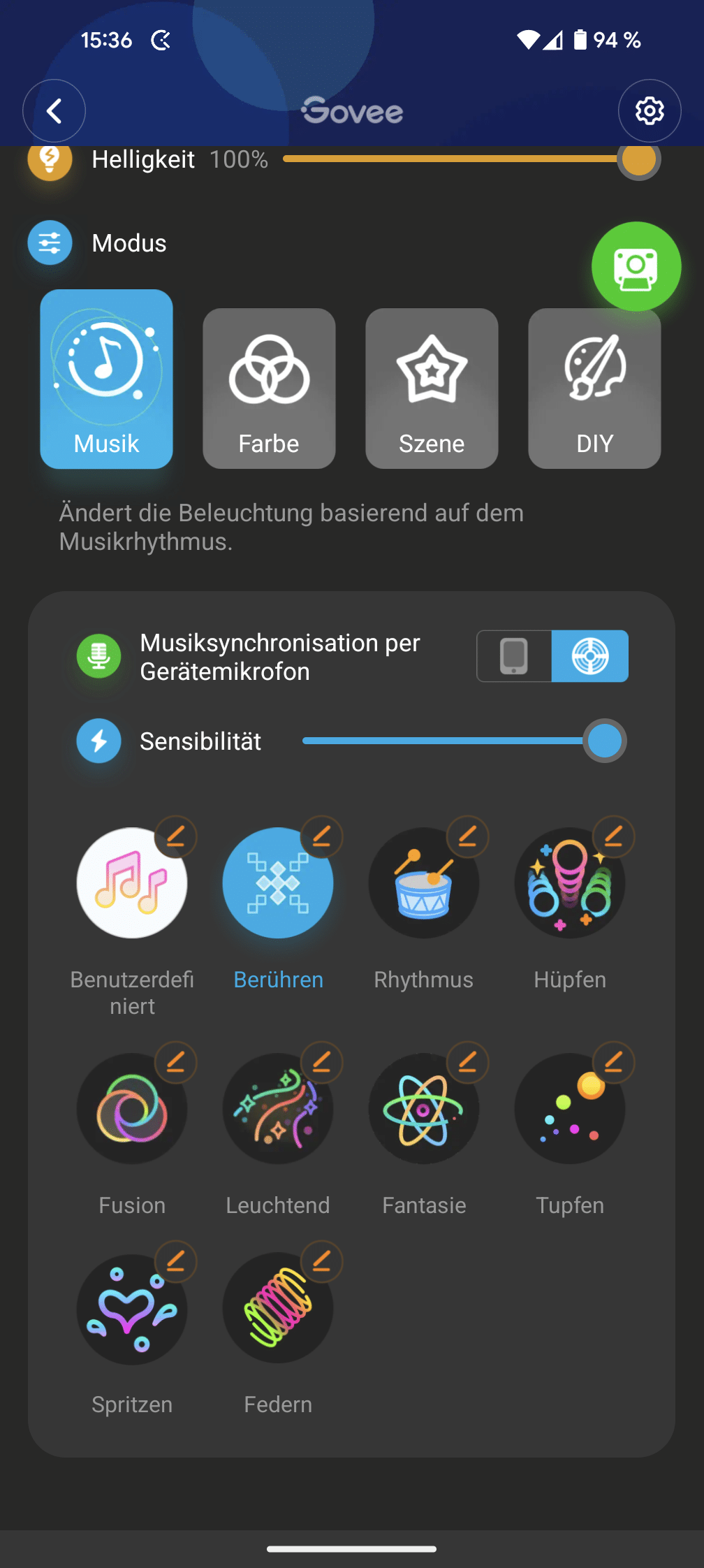
Task: Choose the Benutzerdefiniert music effect
Action: [x=132, y=883]
